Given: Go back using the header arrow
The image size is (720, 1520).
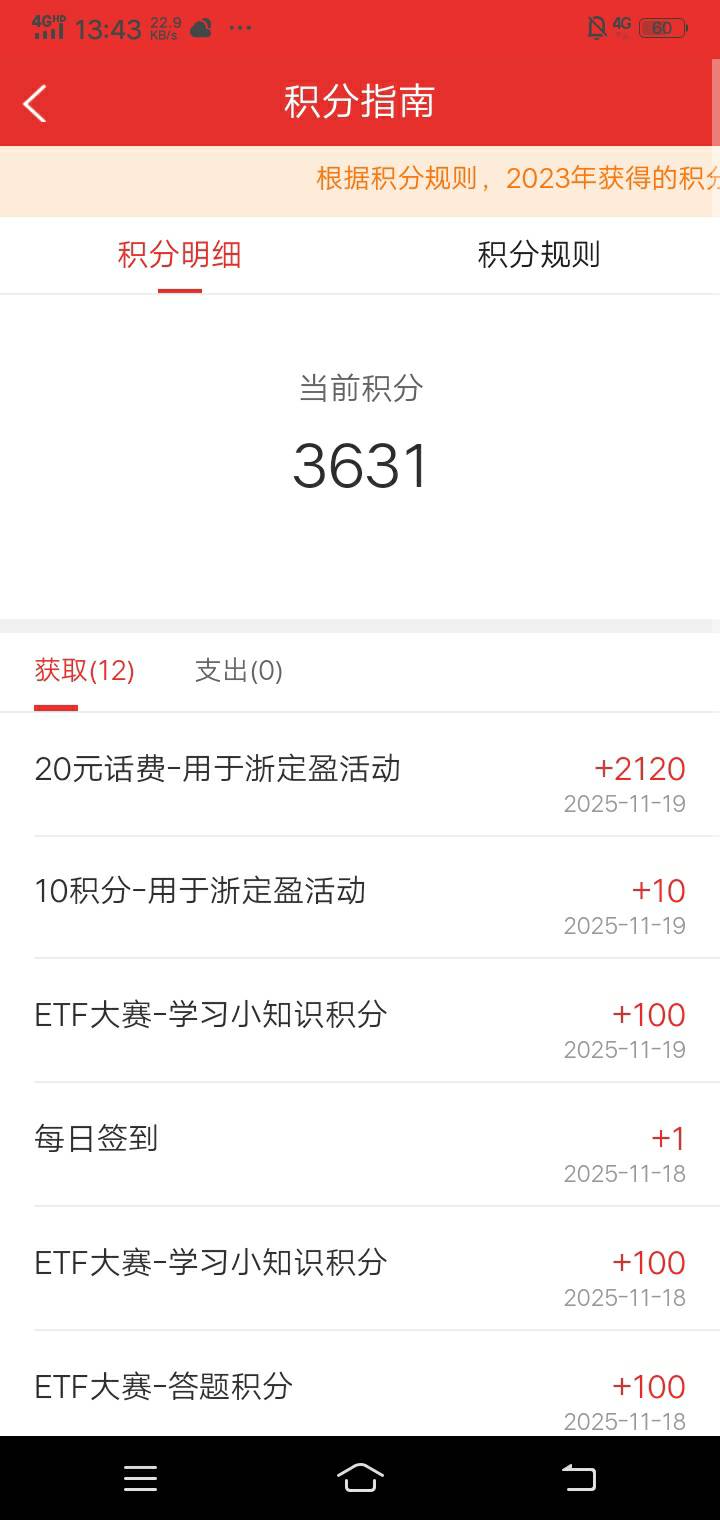Looking at the screenshot, I should point(35,103).
